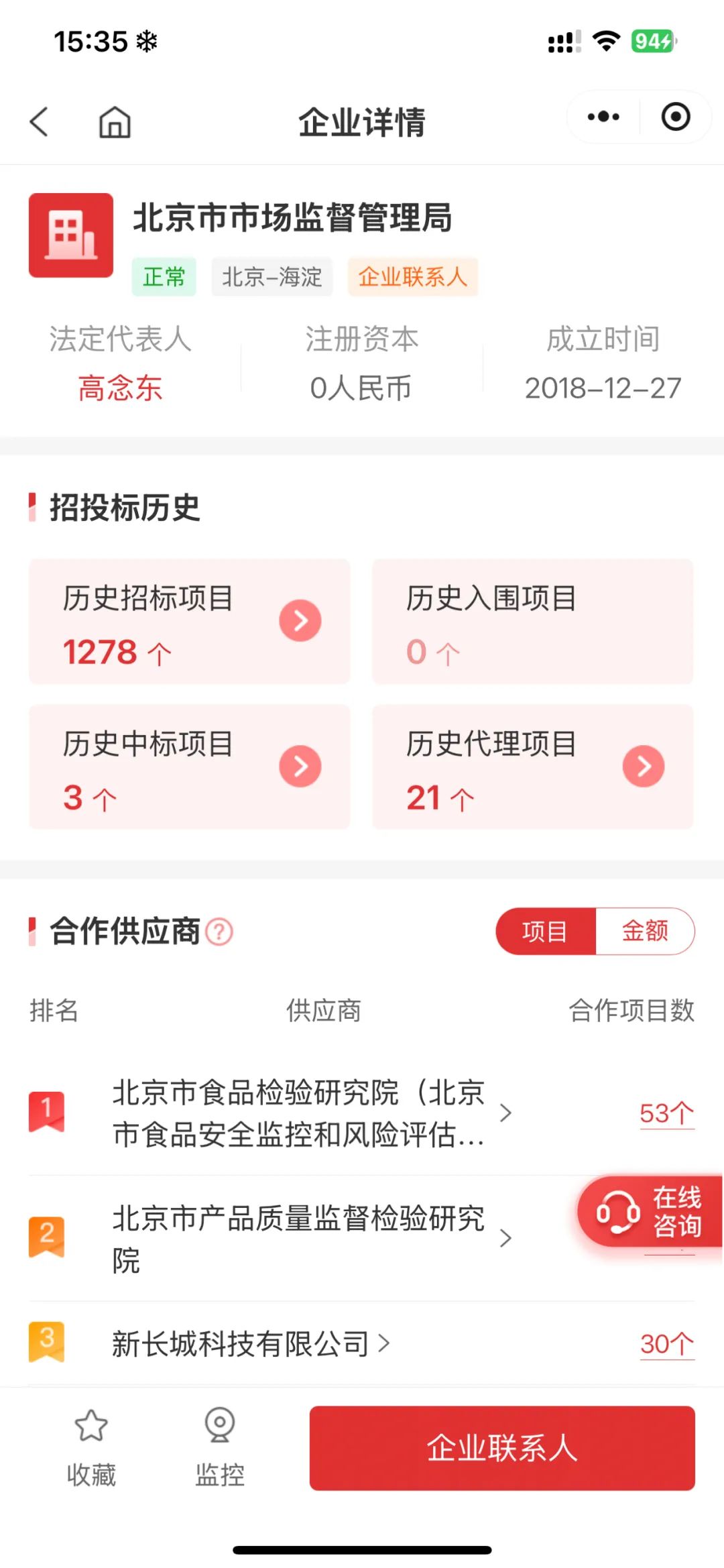Viewport: 724px width, 1568px height.
Task: Show help for 合作供应商
Action: coord(219,932)
